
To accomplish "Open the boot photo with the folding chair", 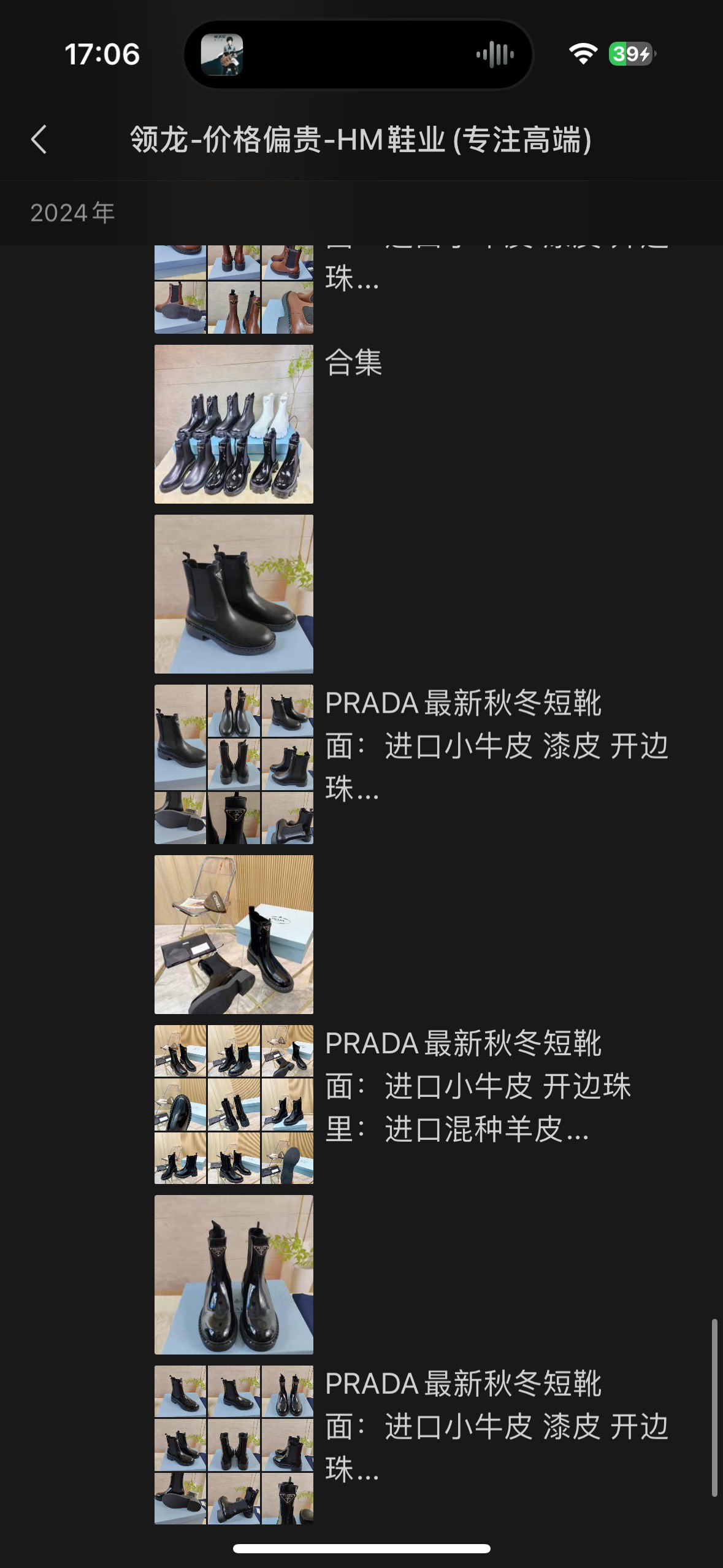I will [x=234, y=934].
